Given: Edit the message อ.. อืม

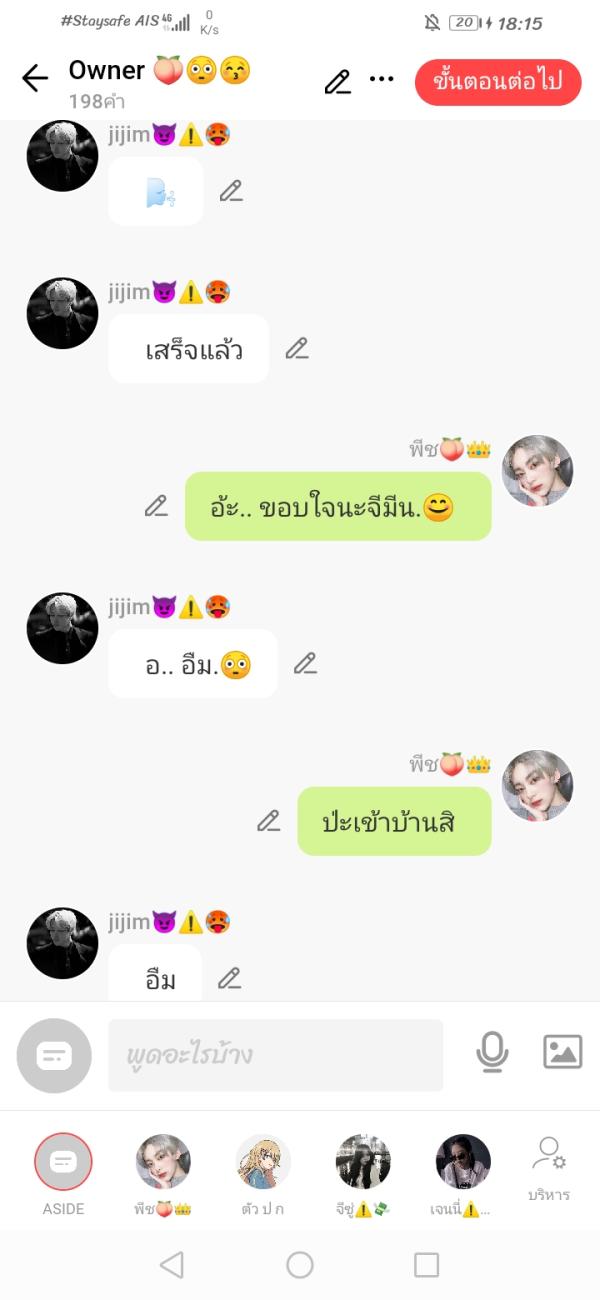Looking at the screenshot, I should click(x=305, y=663).
